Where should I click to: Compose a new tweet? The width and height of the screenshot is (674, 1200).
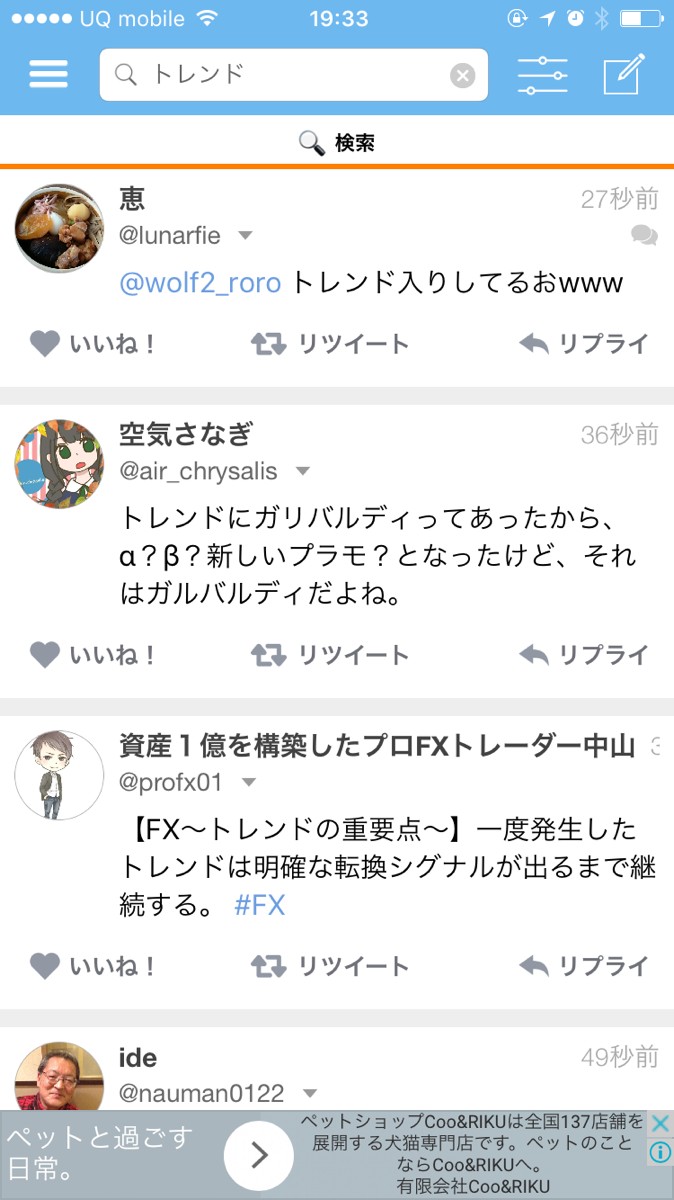[x=624, y=74]
